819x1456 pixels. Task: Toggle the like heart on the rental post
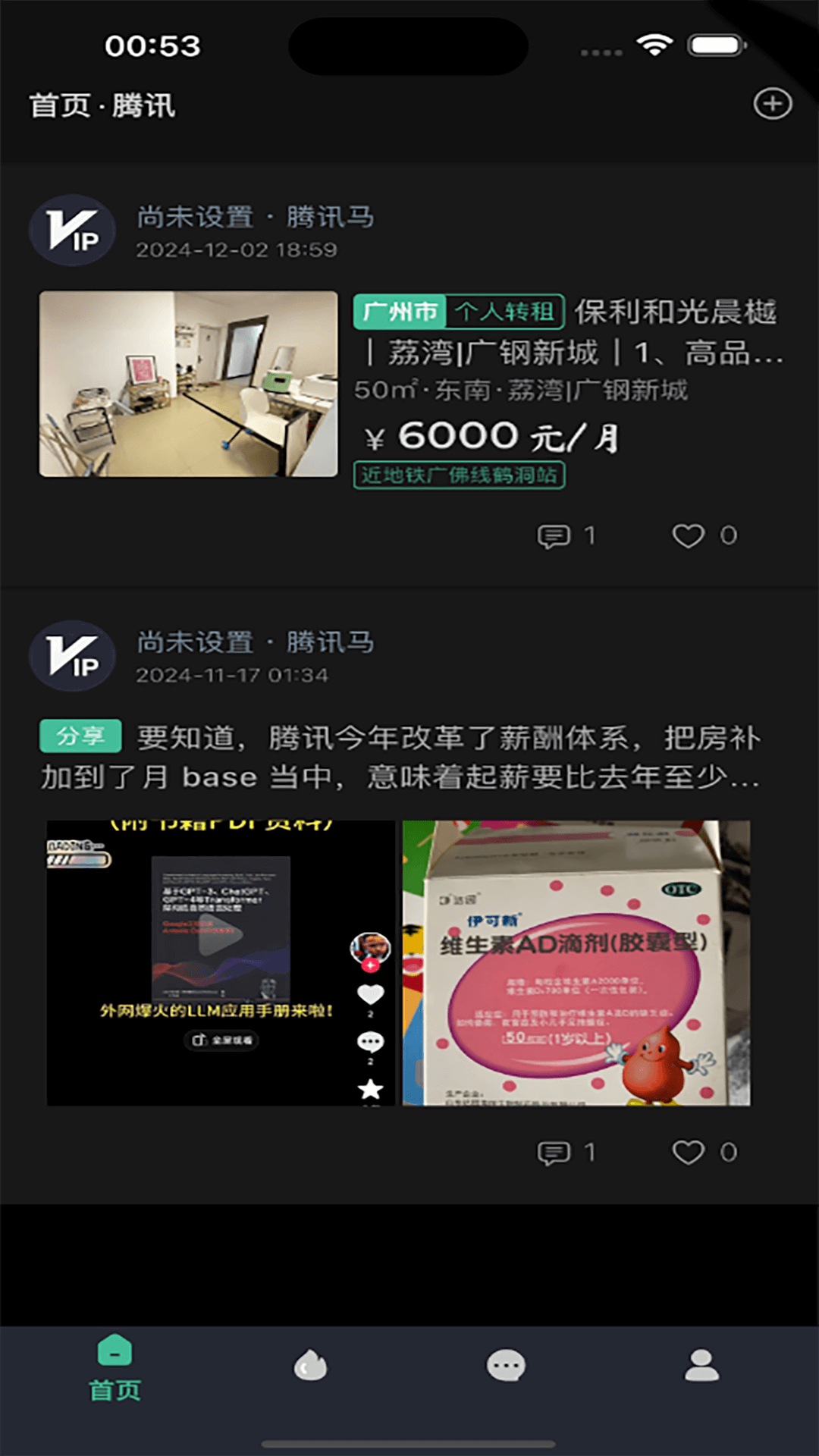click(689, 535)
